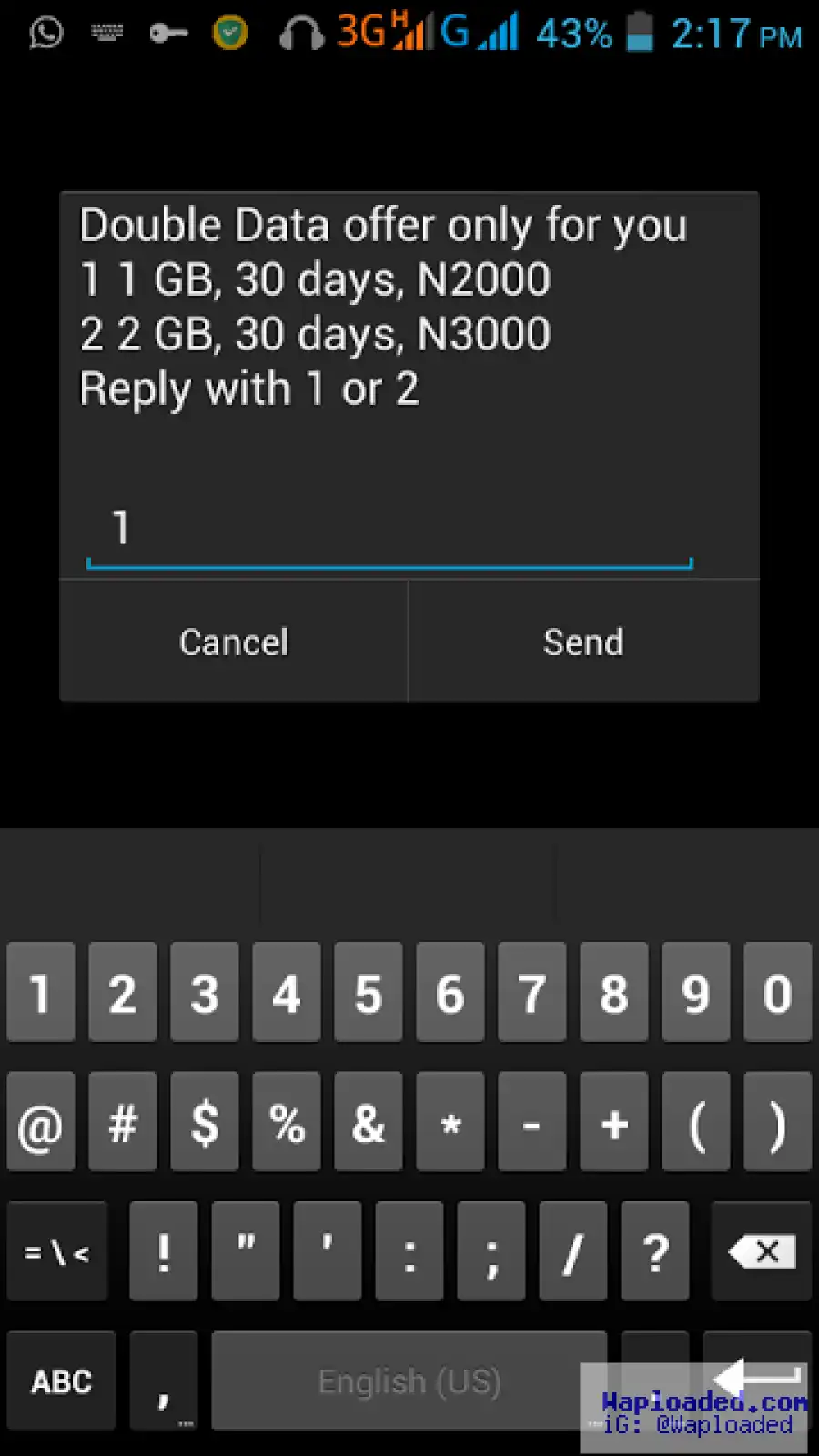Tap the comma key

coord(164,1380)
